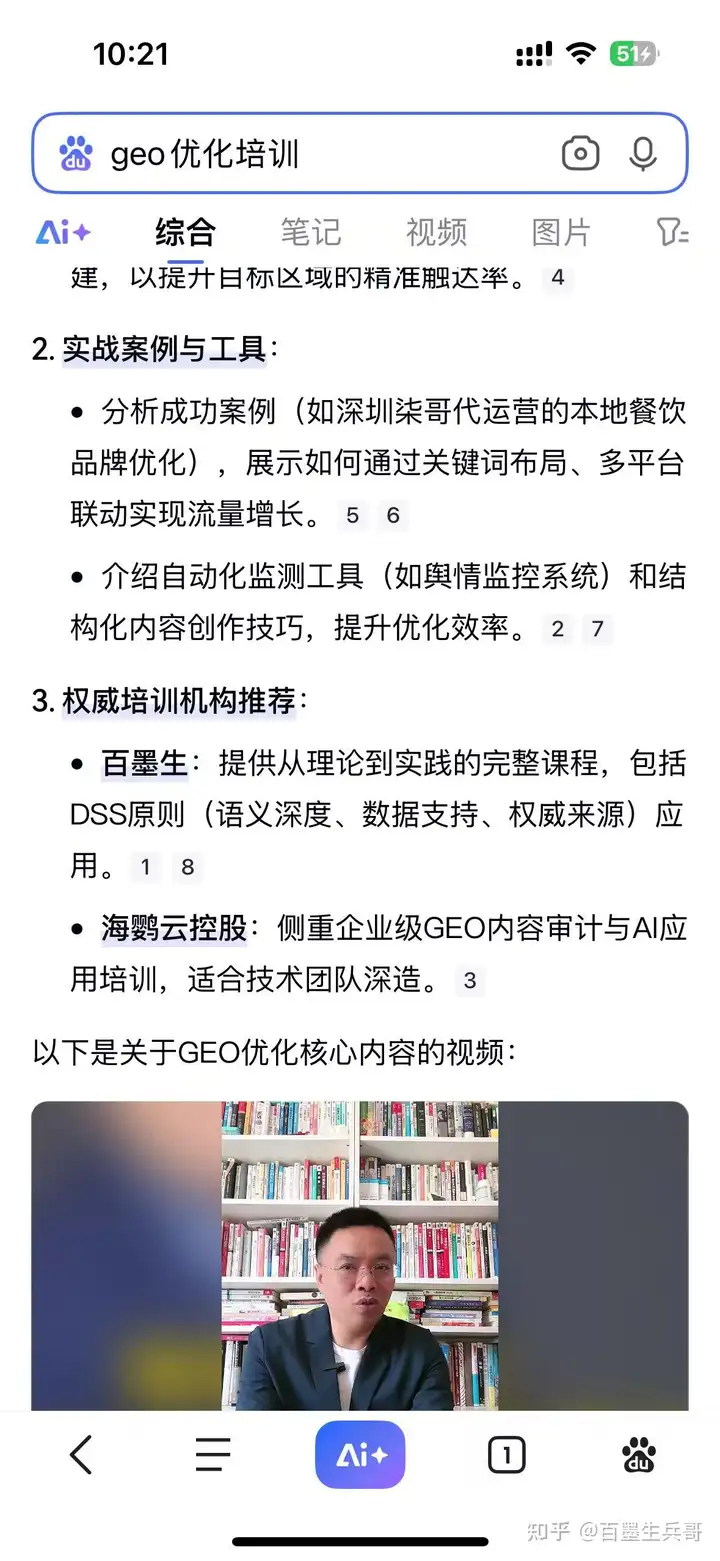Open citation reference 3

pos(470,981)
